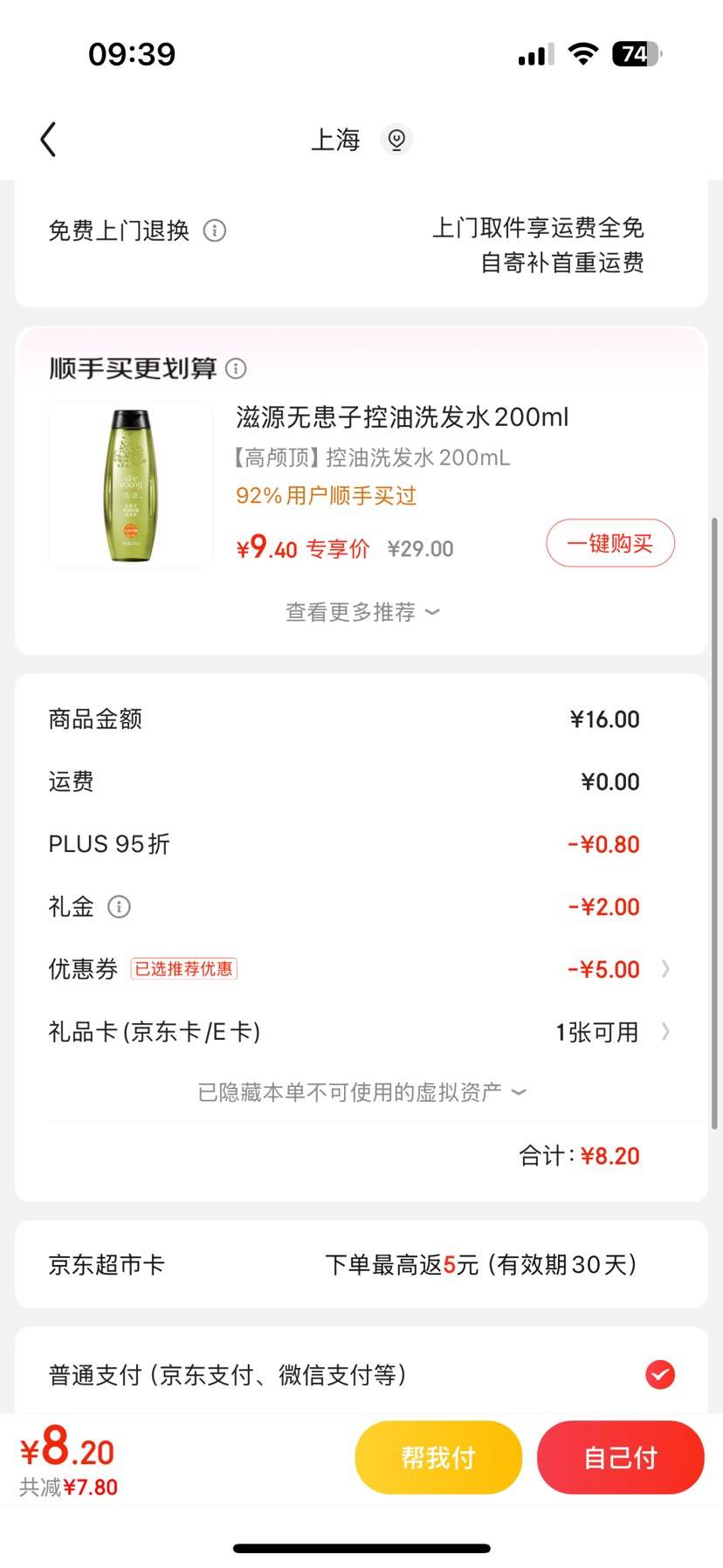Open the 优惠券 coupon selection page

tap(665, 969)
